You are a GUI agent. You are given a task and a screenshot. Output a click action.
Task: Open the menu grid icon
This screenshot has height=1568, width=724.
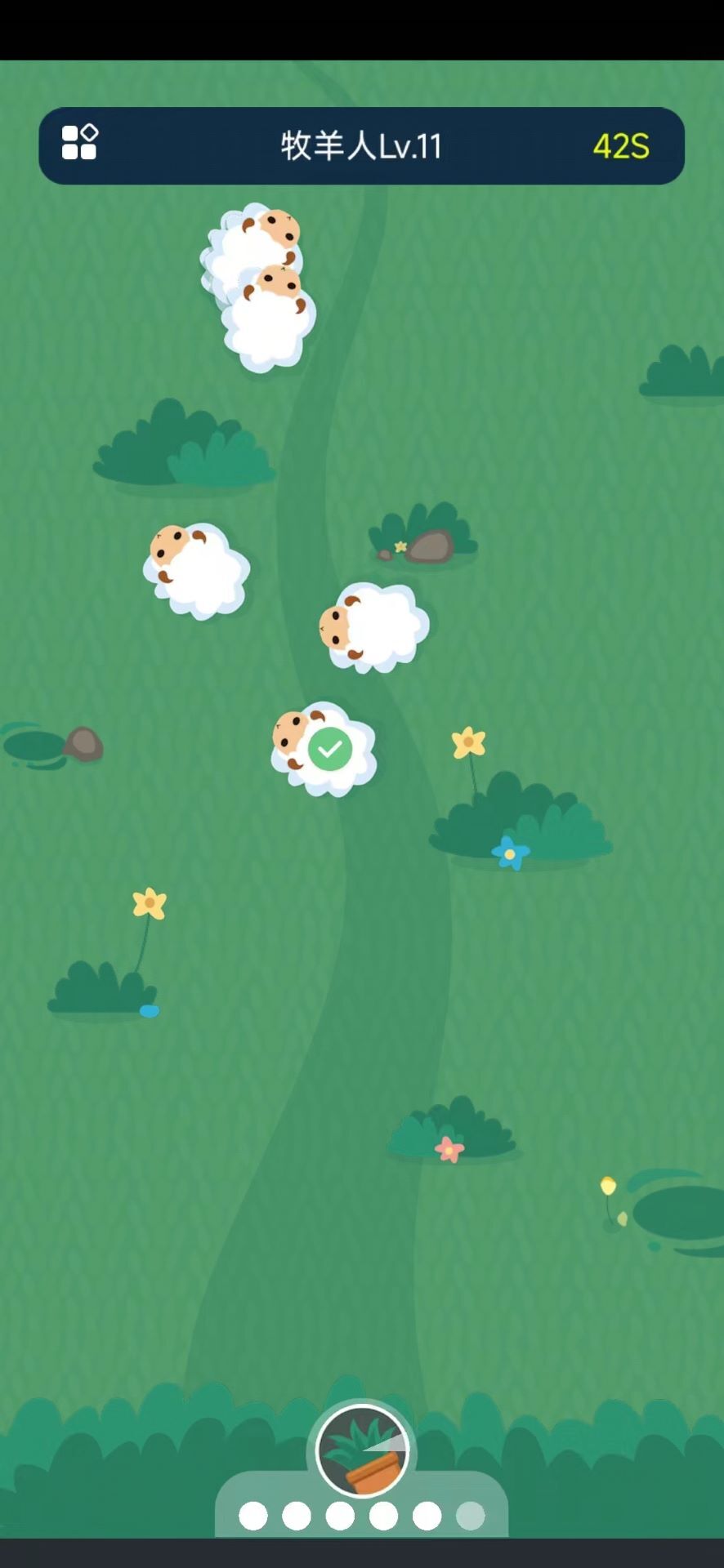pos(80,143)
